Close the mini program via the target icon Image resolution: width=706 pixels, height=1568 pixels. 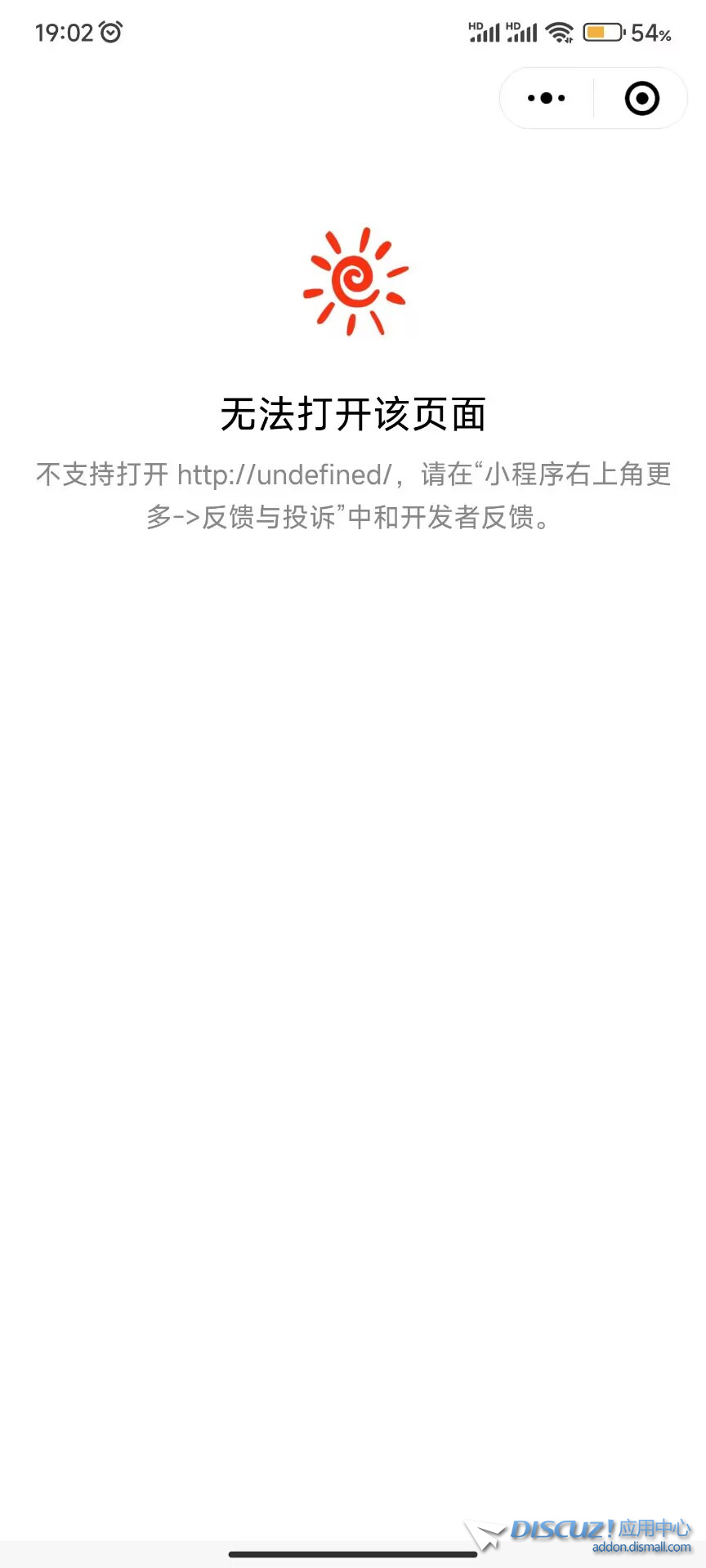641,99
